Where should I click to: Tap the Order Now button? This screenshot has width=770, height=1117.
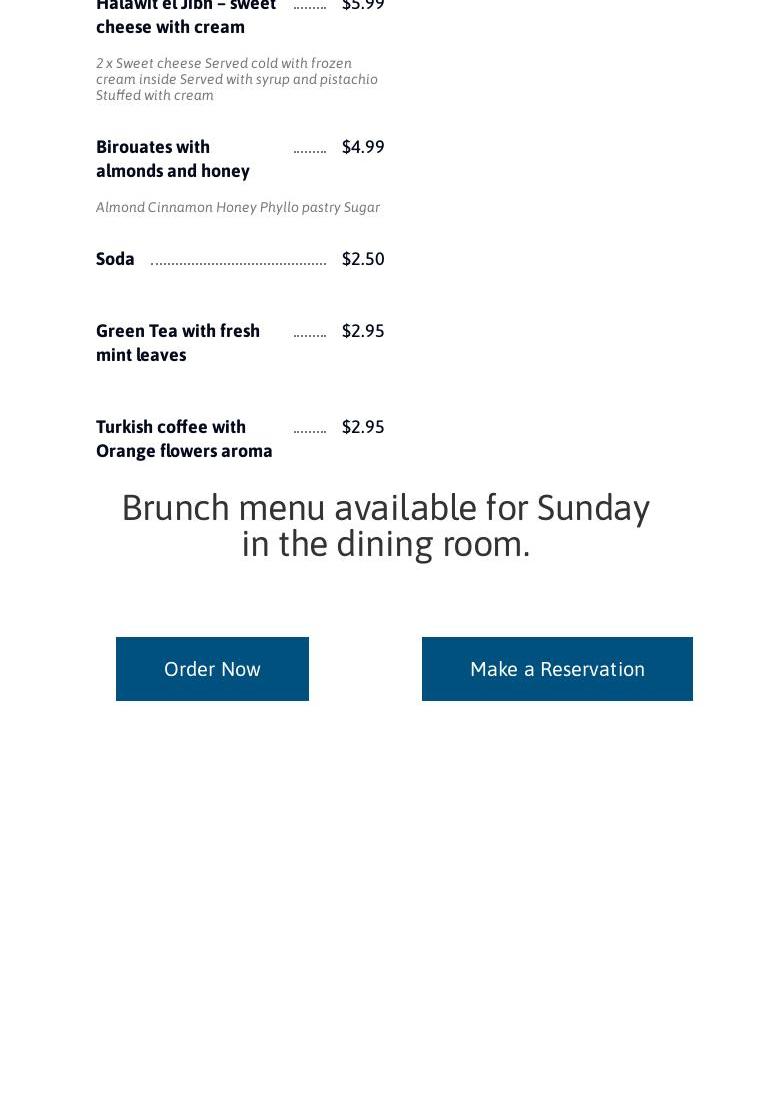(212, 669)
